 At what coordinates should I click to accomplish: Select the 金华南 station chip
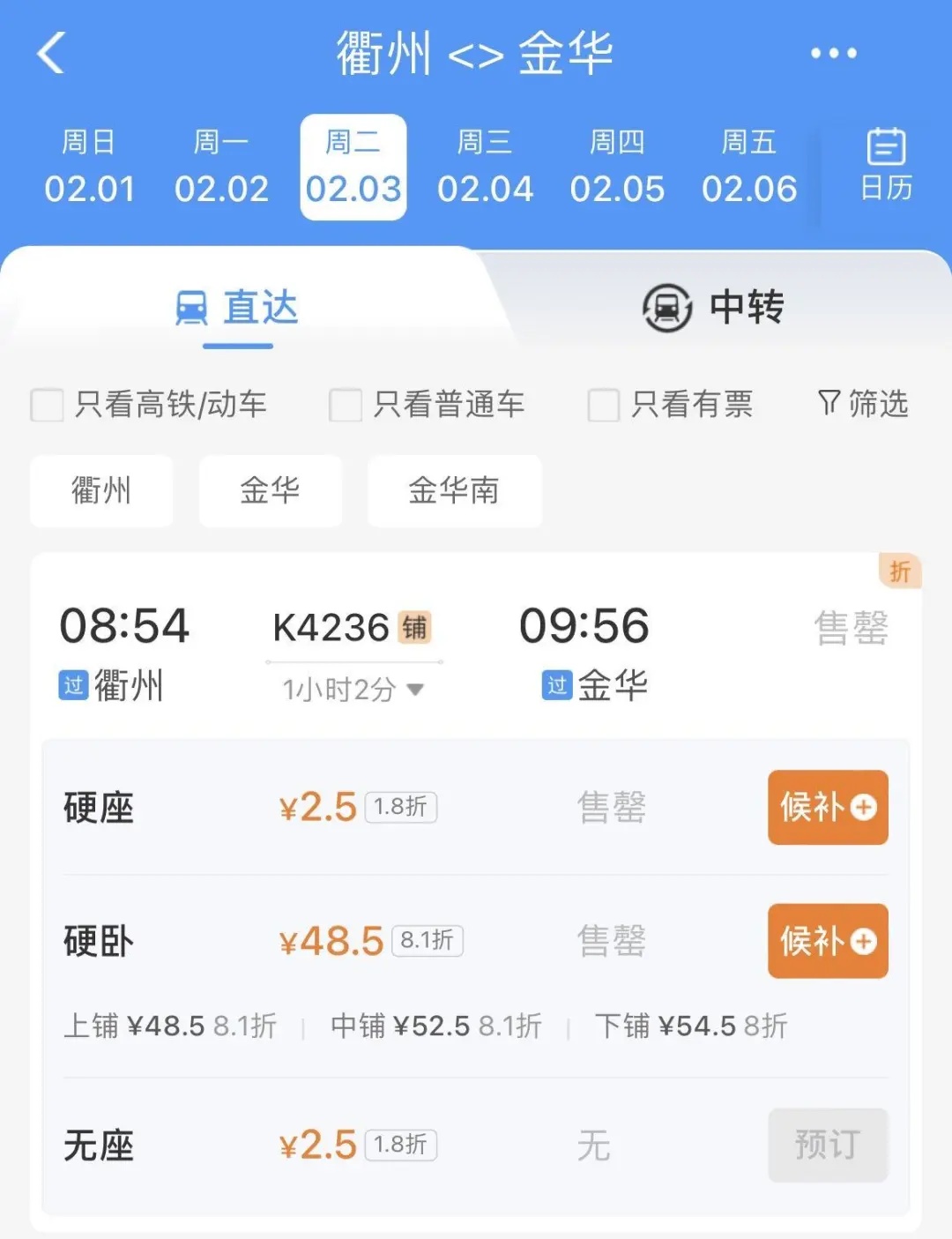[x=454, y=491]
